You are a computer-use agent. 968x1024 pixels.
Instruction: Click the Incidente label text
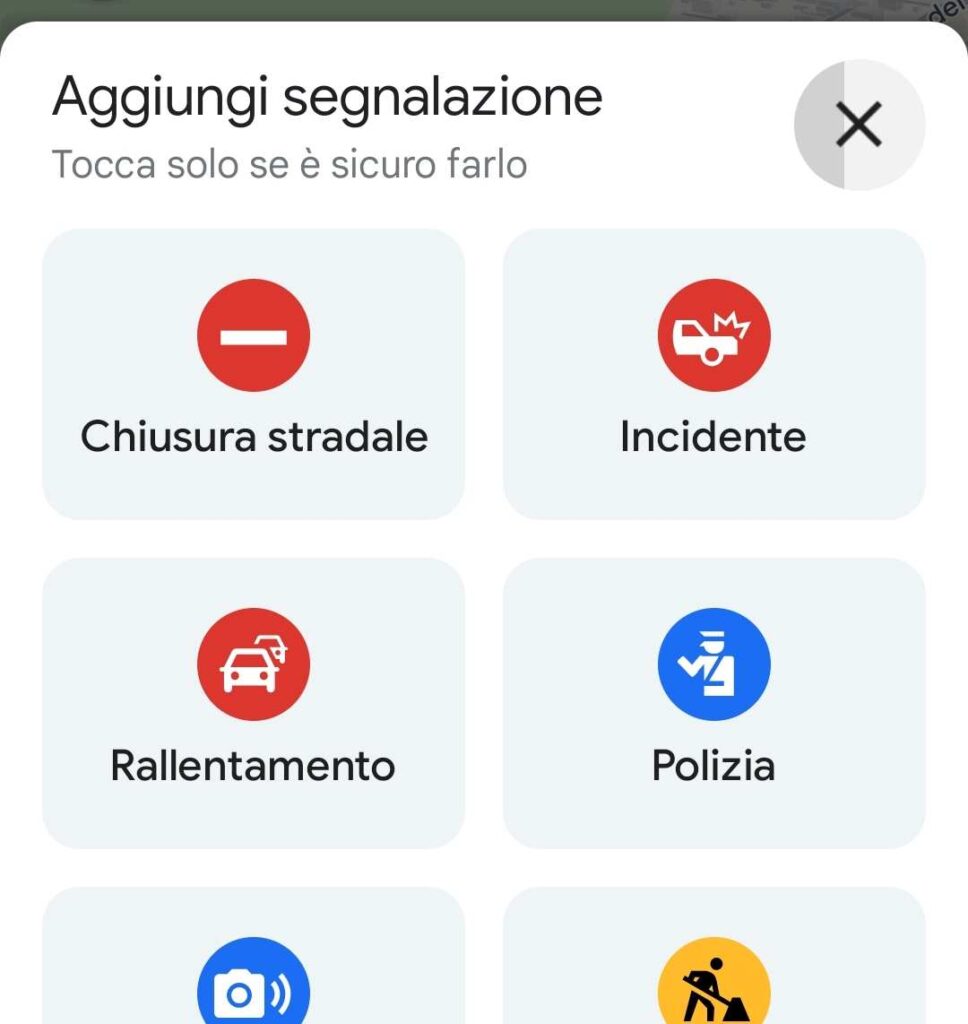(x=714, y=435)
